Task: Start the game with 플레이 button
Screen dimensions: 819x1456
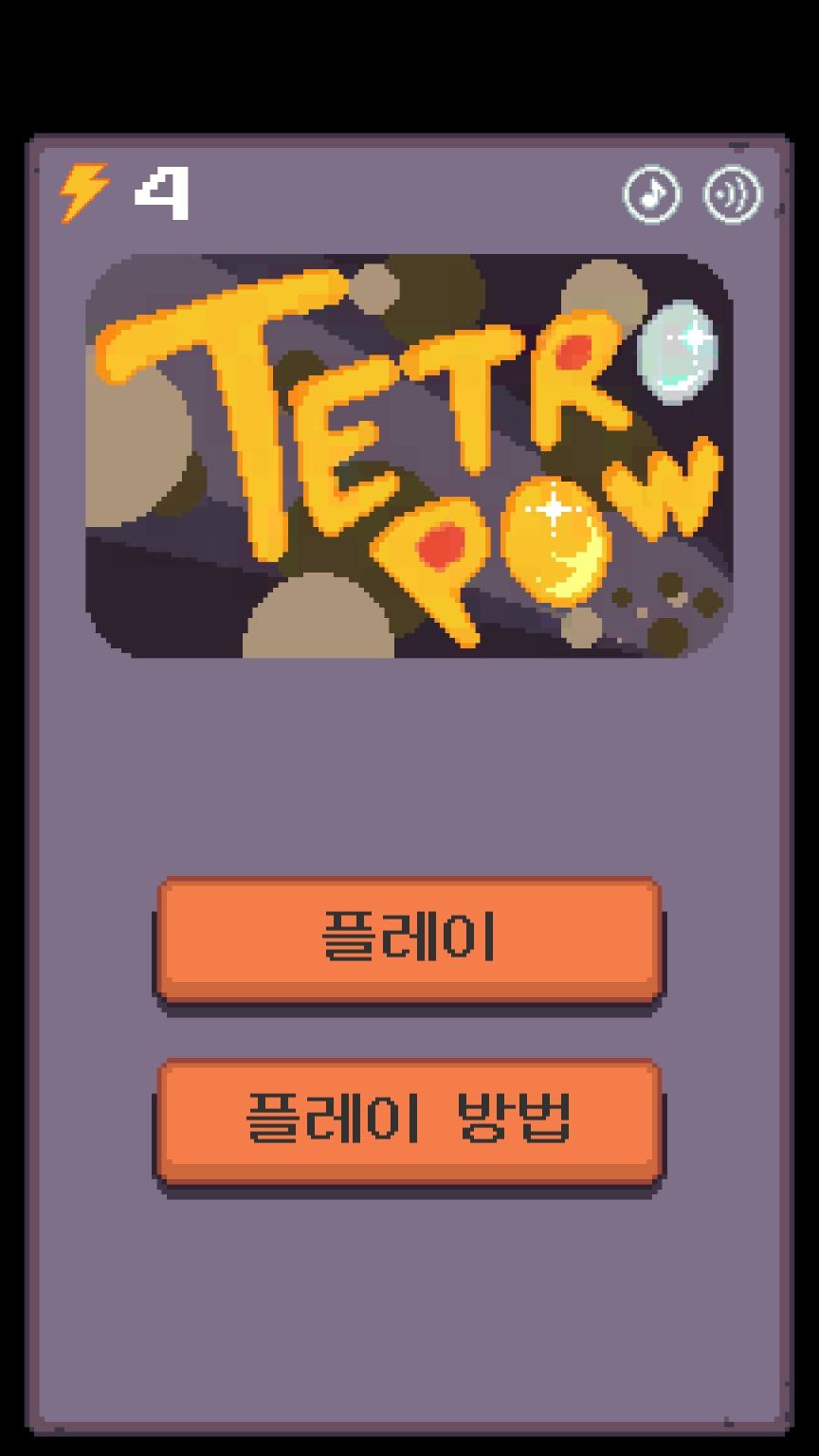Action: point(409,939)
